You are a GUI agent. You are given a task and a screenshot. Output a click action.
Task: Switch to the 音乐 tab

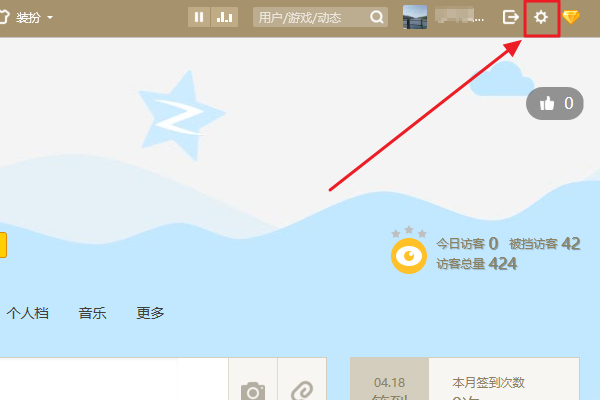tap(93, 313)
